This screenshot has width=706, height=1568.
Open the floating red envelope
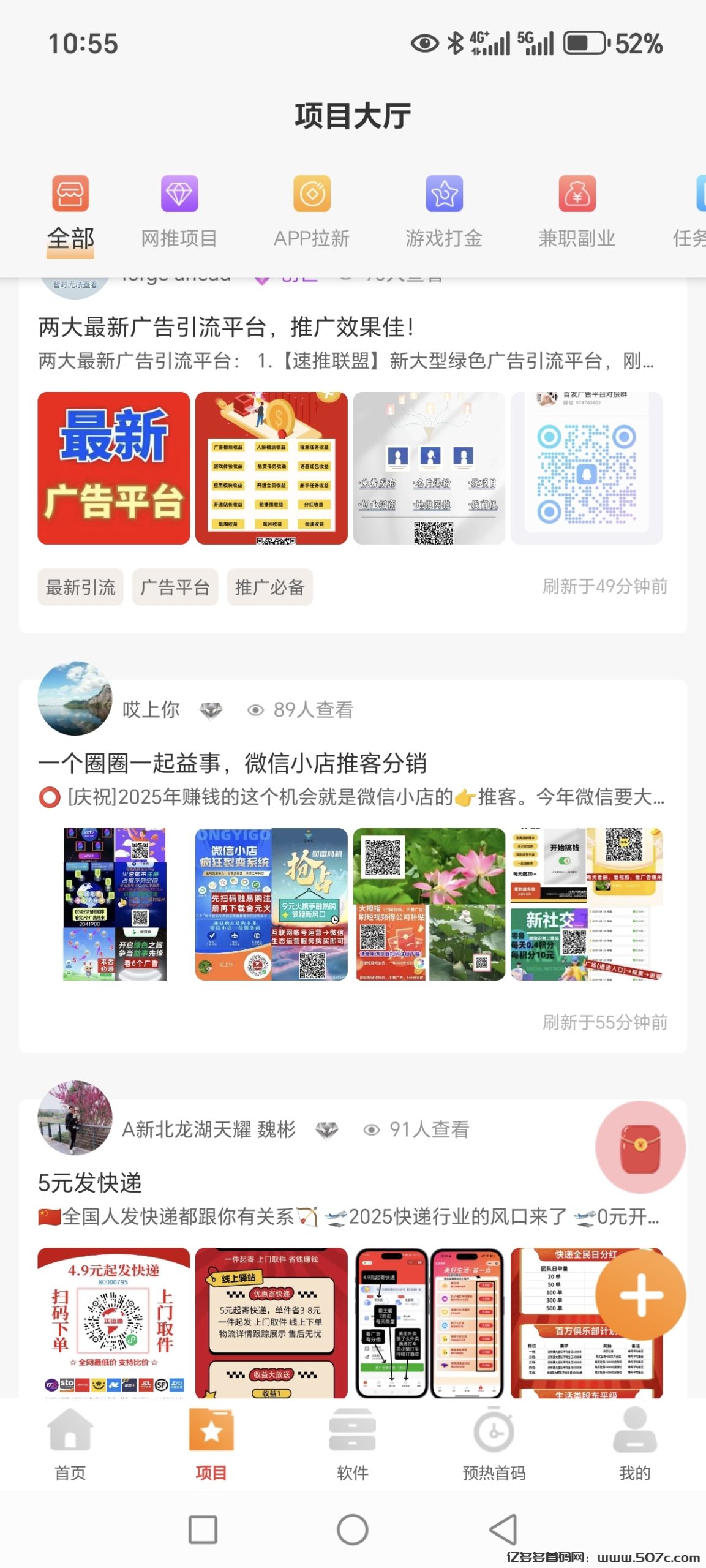click(x=640, y=1147)
